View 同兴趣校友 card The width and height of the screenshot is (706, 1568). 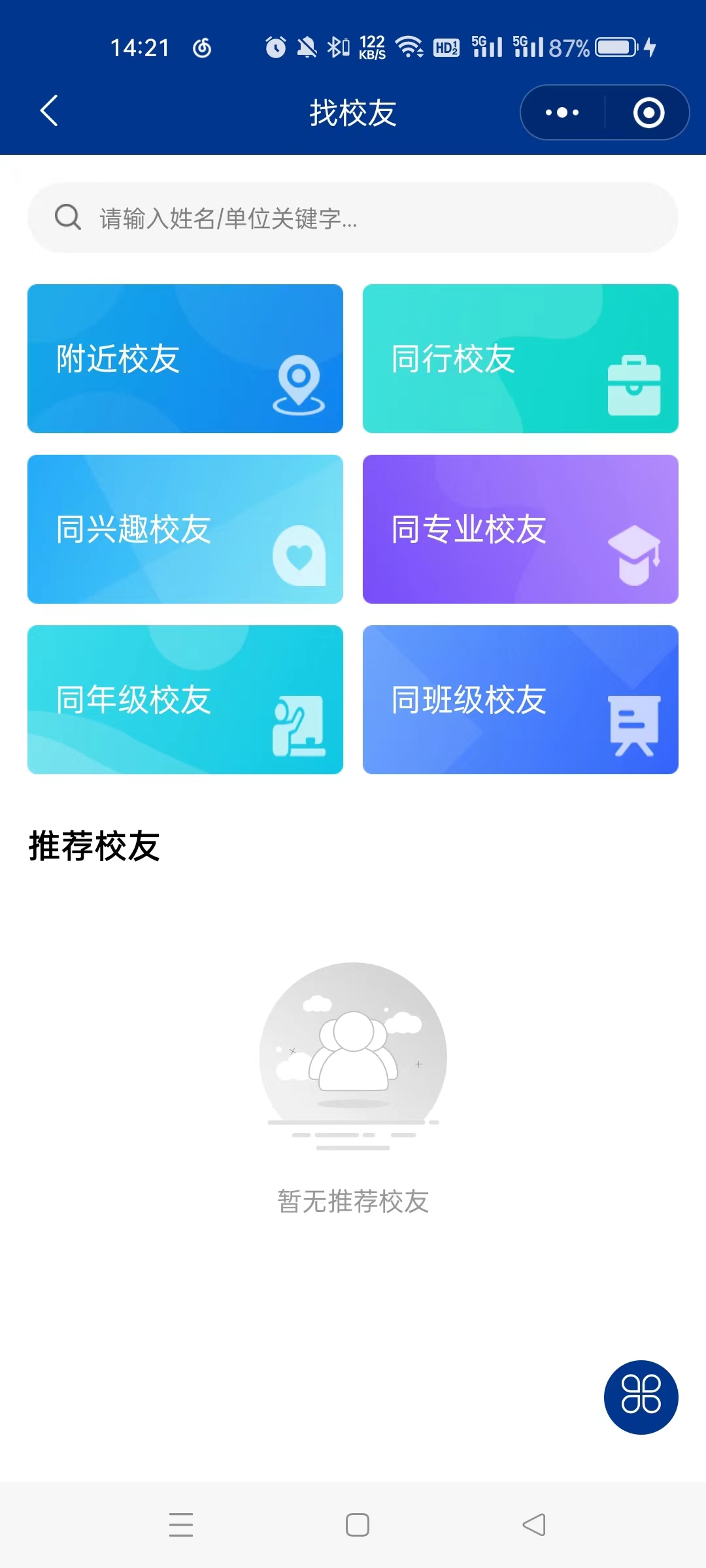[x=185, y=529]
